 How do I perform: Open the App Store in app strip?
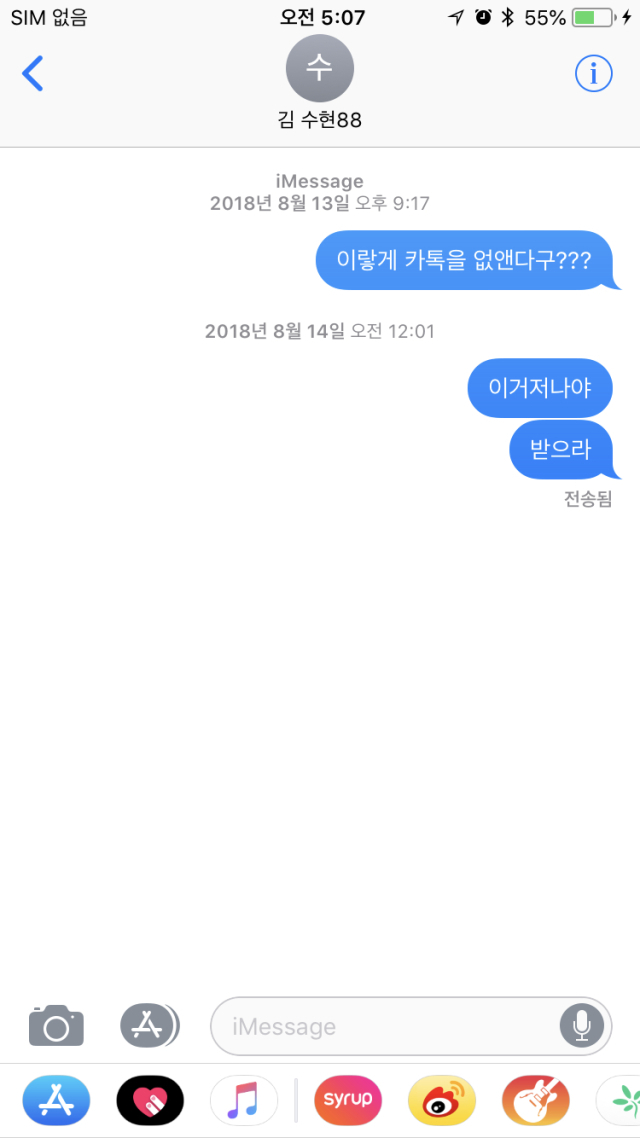click(x=57, y=1100)
